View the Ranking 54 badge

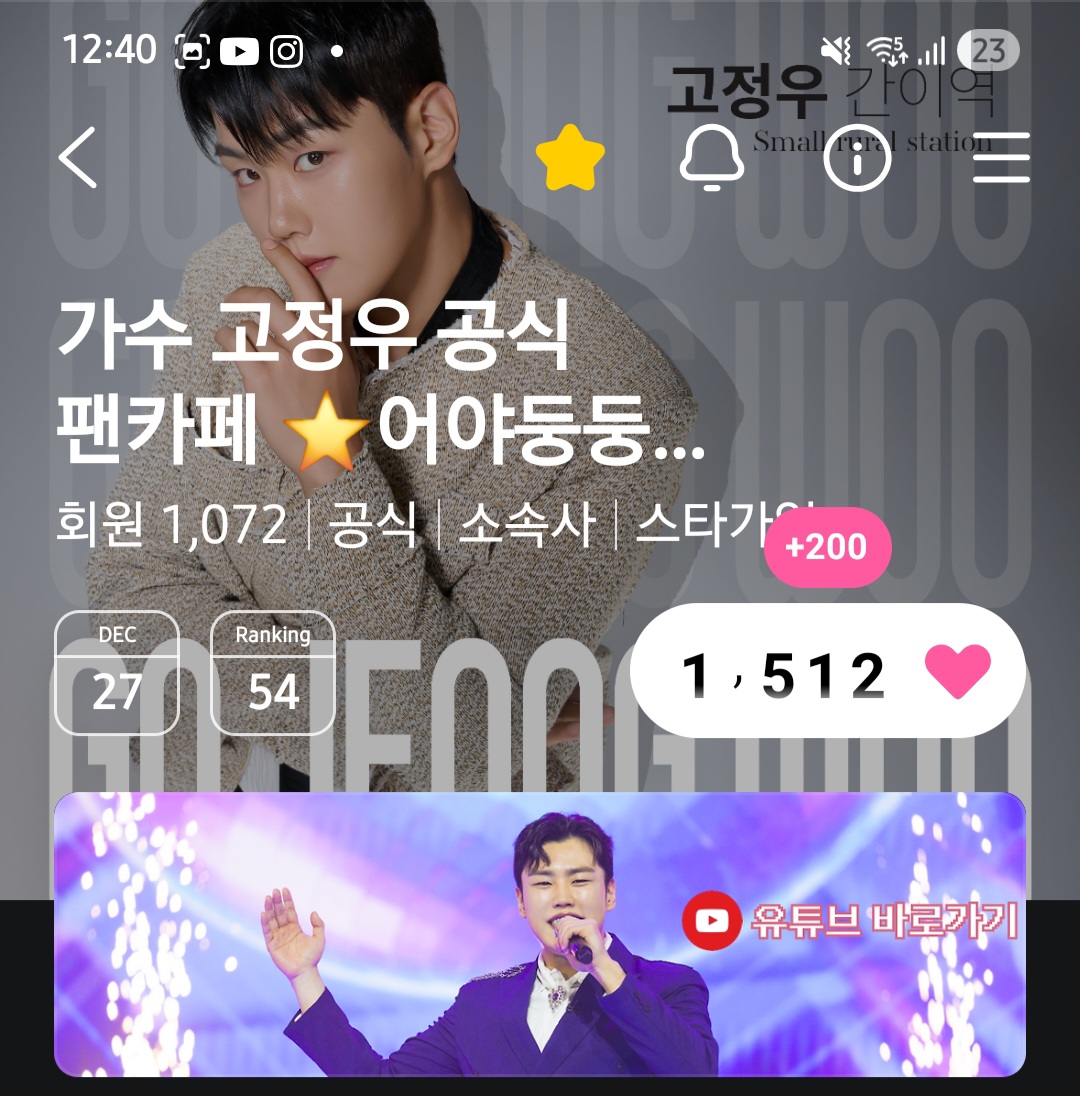click(272, 673)
